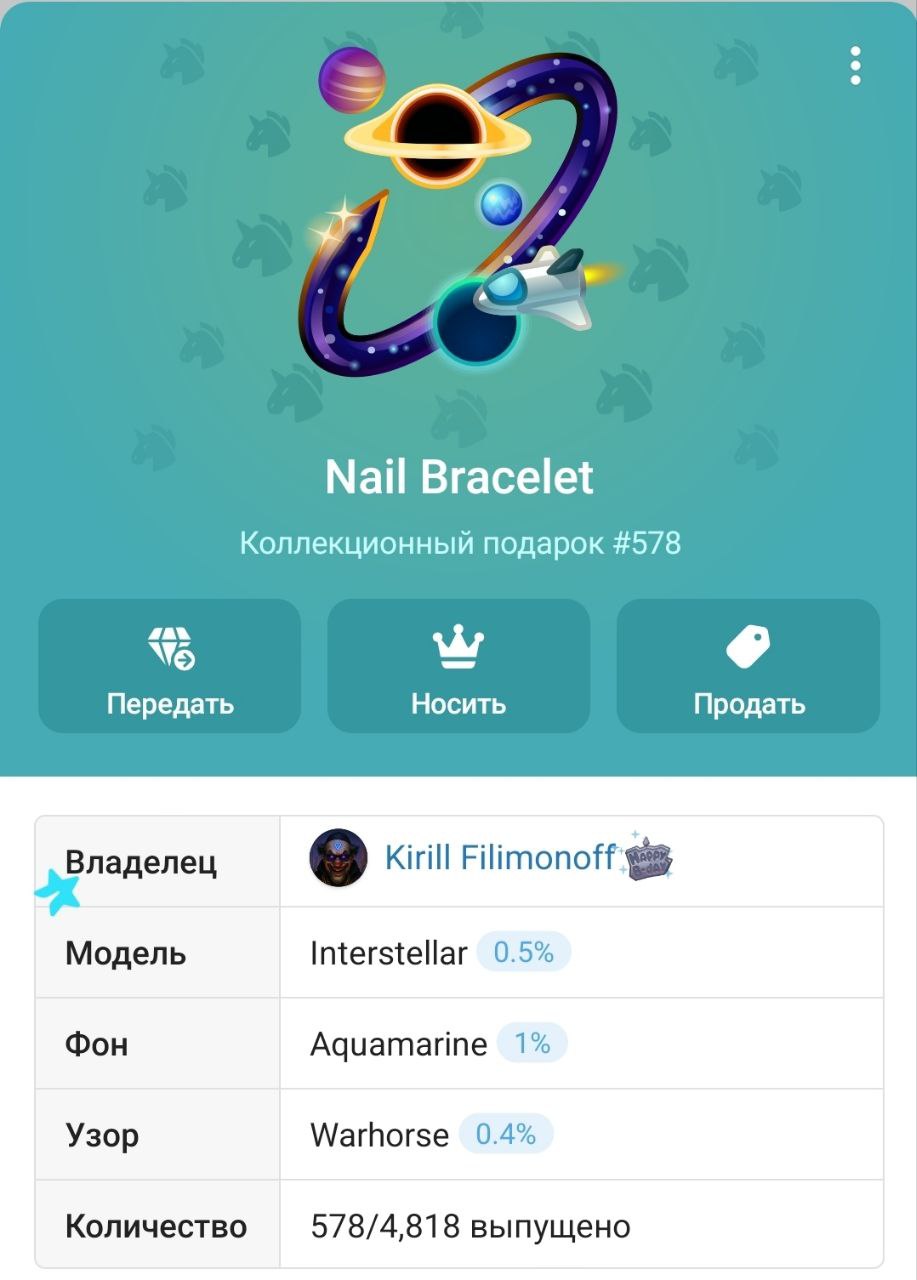
Task: Tap the Interstellar 0.5% rarity badge
Action: pyautogui.click(x=523, y=952)
